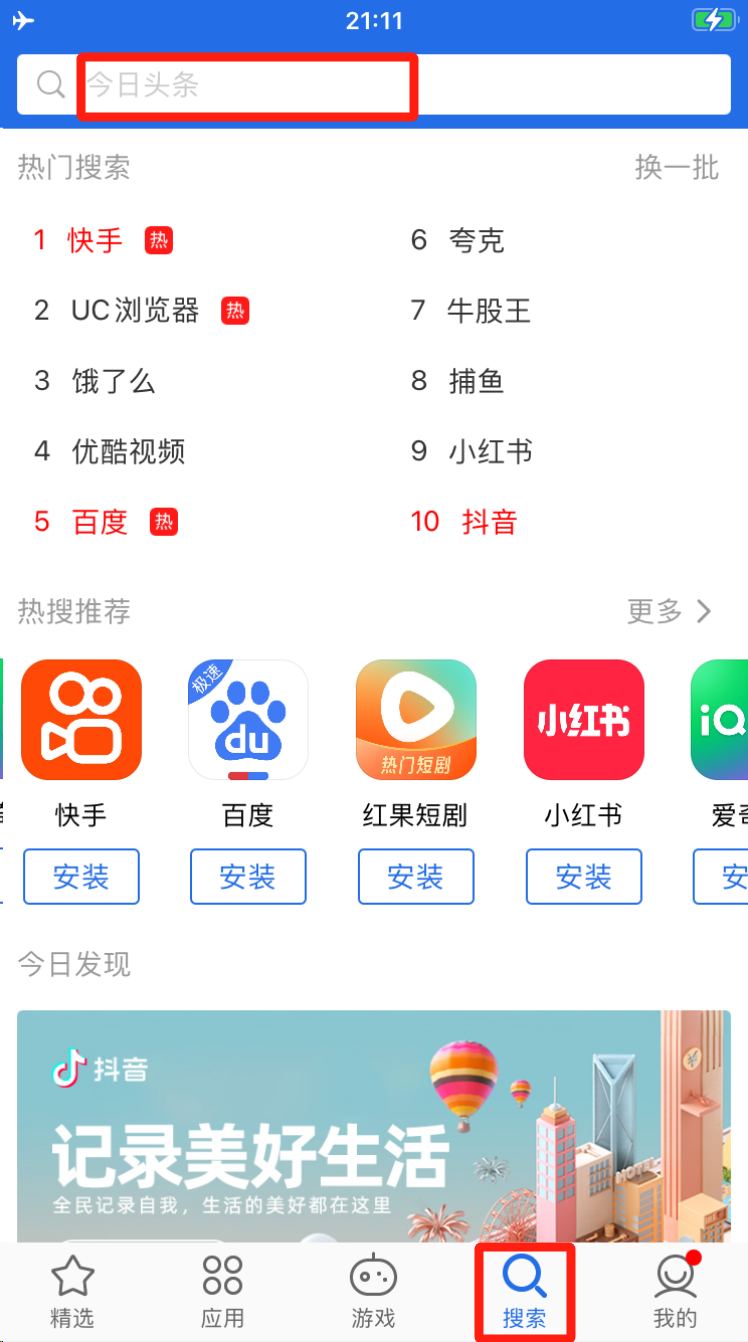This screenshot has height=1342, width=748.
Task: Install 红果短剧
Action: pyautogui.click(x=415, y=877)
